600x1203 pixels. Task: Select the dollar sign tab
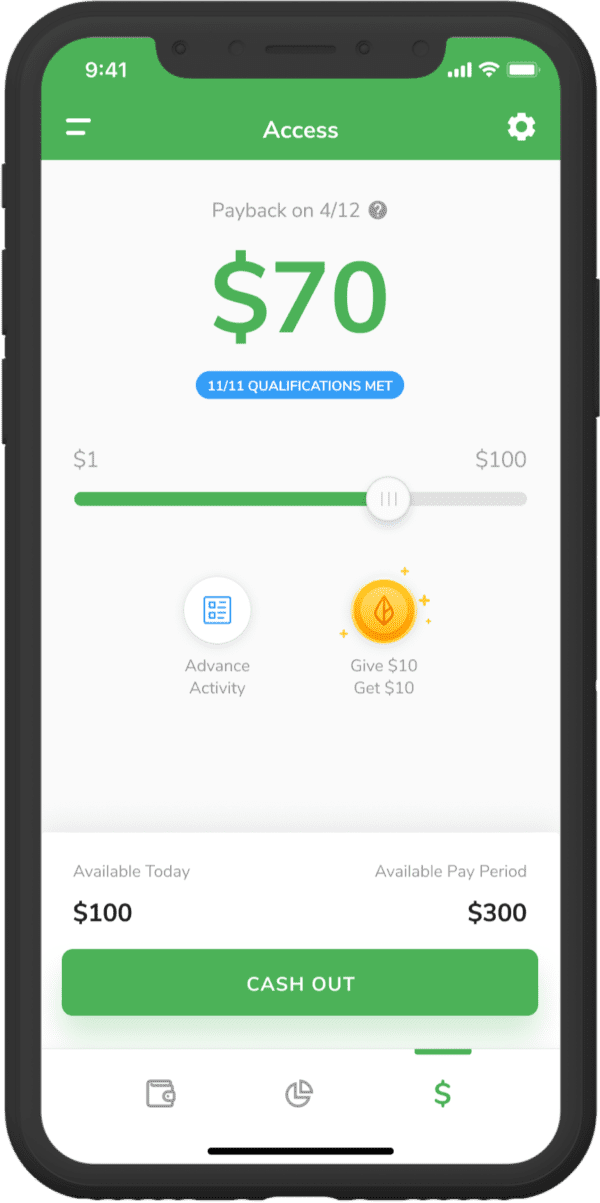[x=442, y=1093]
